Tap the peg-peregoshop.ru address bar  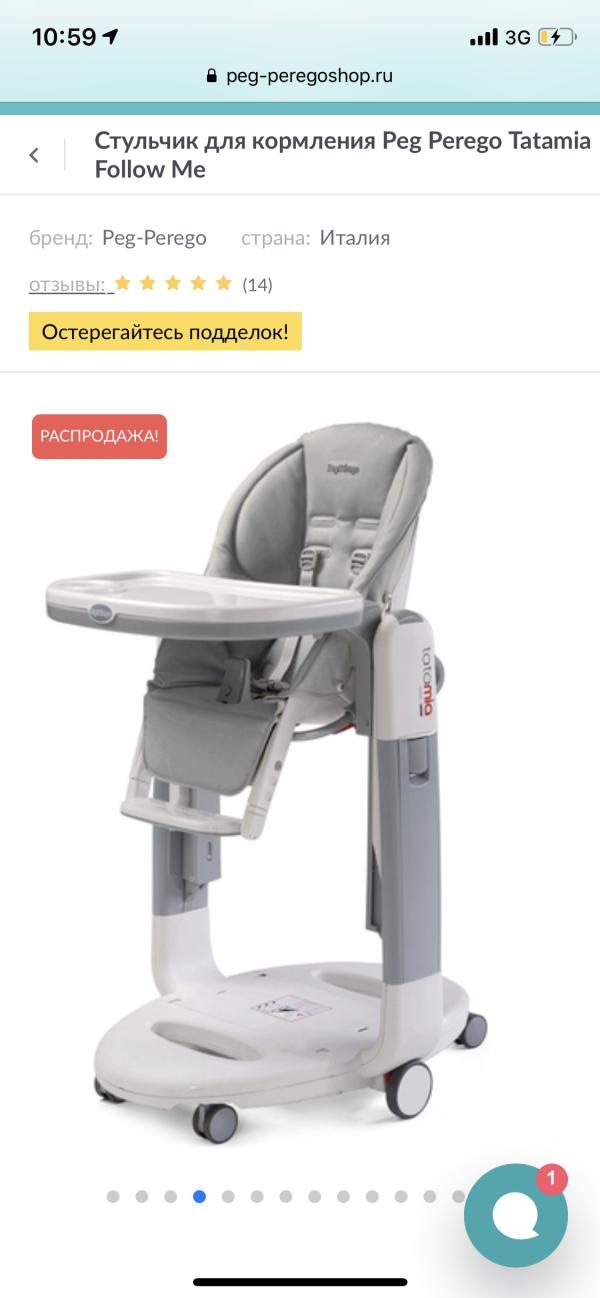pos(300,75)
